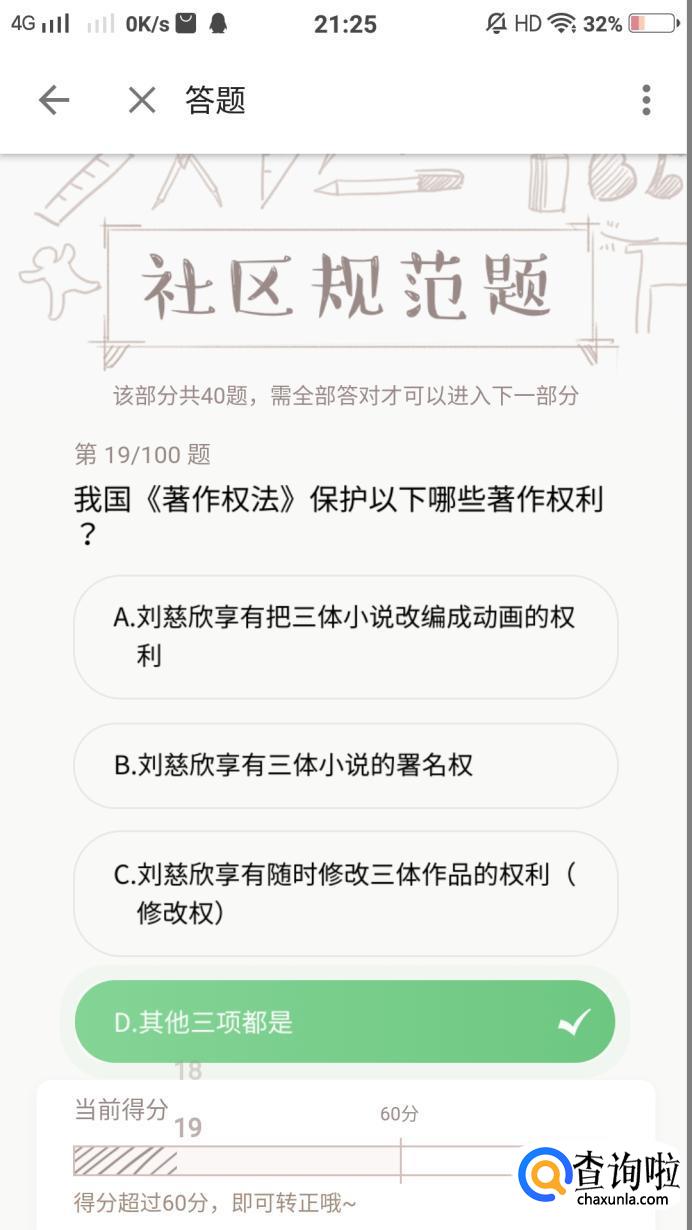The image size is (692, 1230).
Task: Close the 答题 quiz page
Action: pos(142,100)
